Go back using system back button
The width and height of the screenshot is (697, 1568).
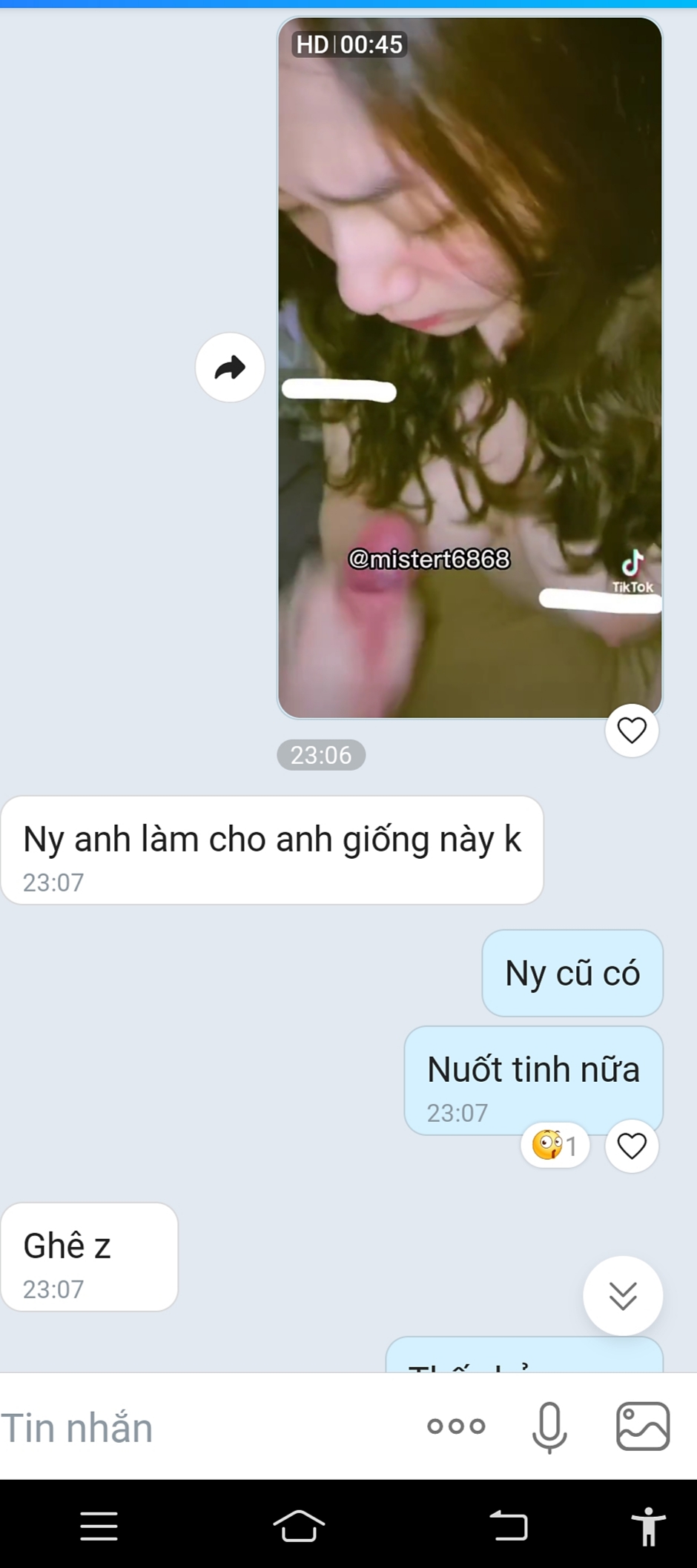[x=509, y=1526]
